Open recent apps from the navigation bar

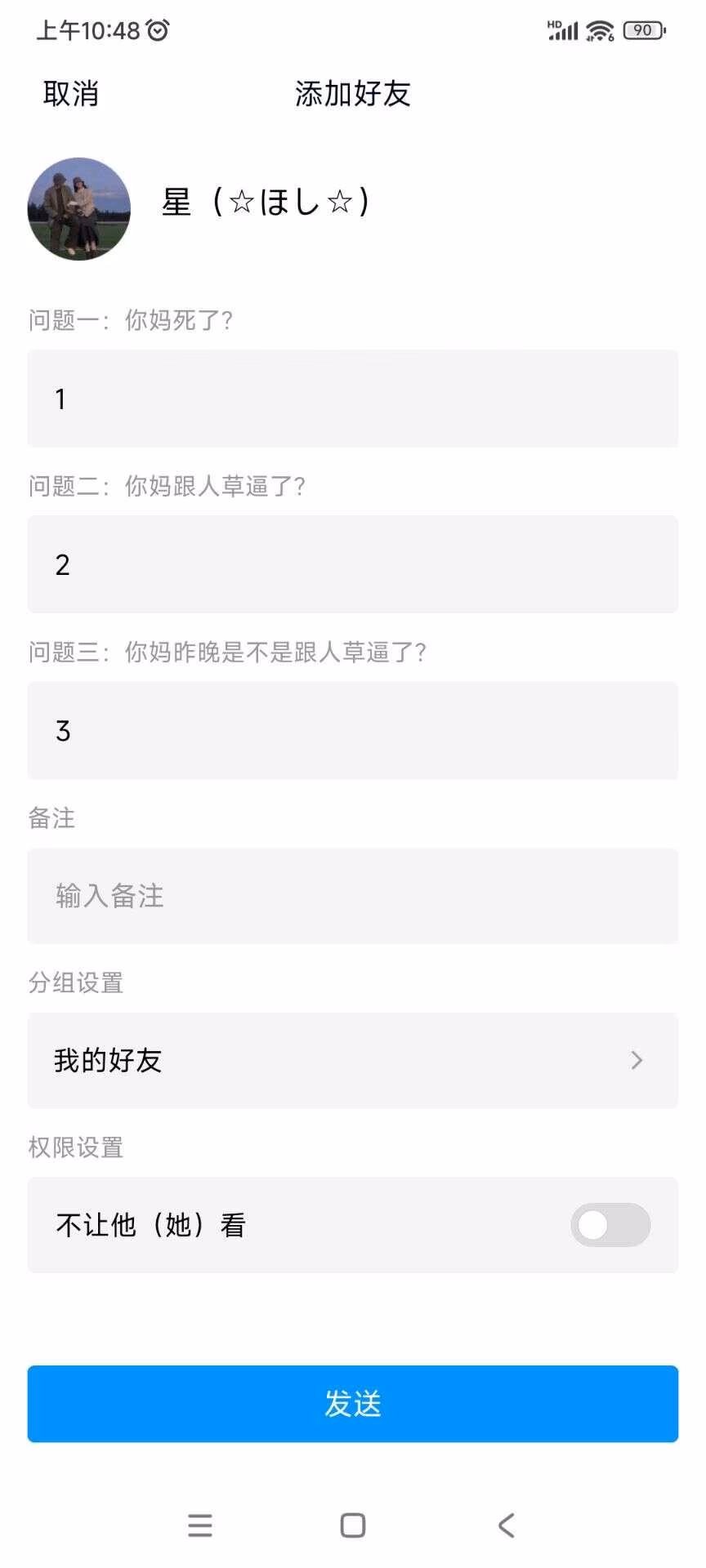pyautogui.click(x=200, y=1525)
